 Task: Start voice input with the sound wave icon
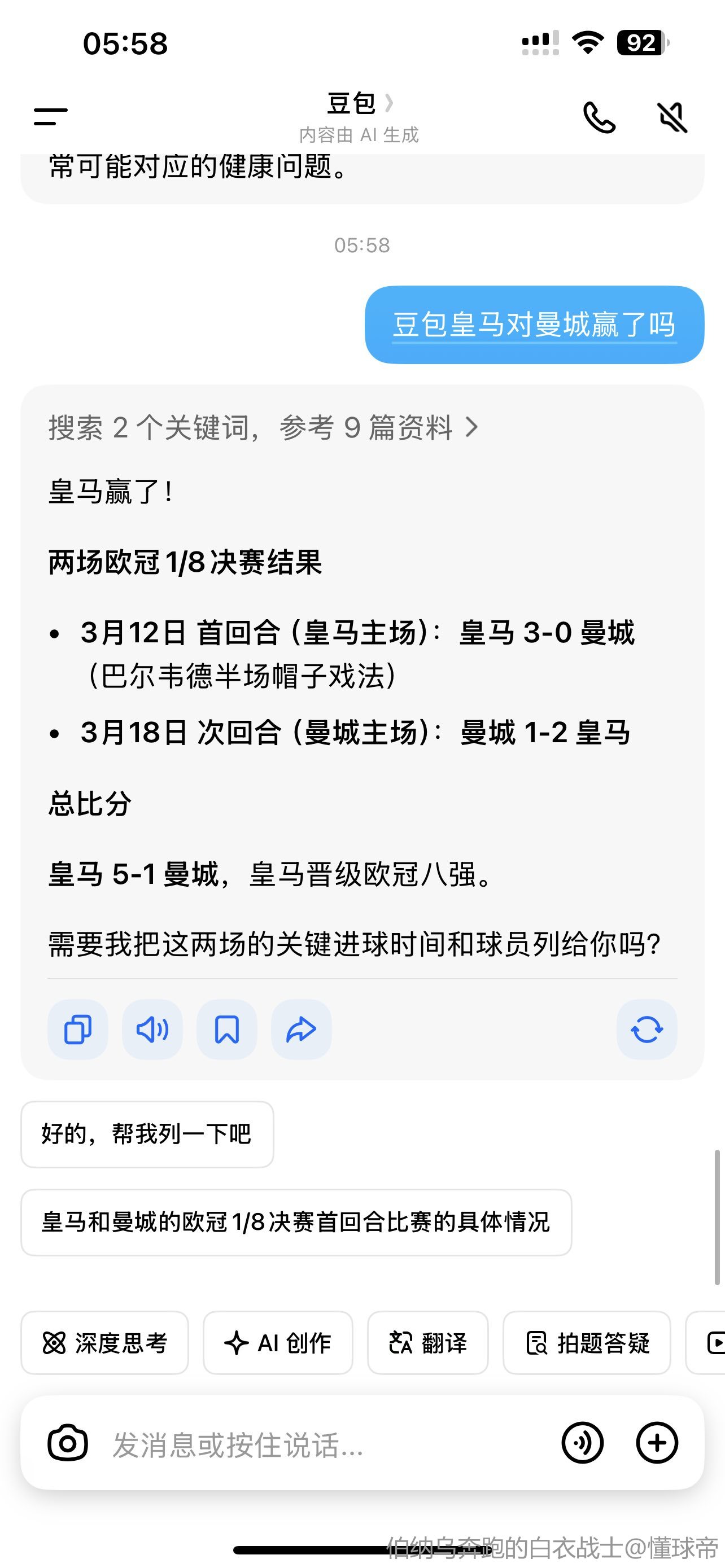click(583, 1443)
